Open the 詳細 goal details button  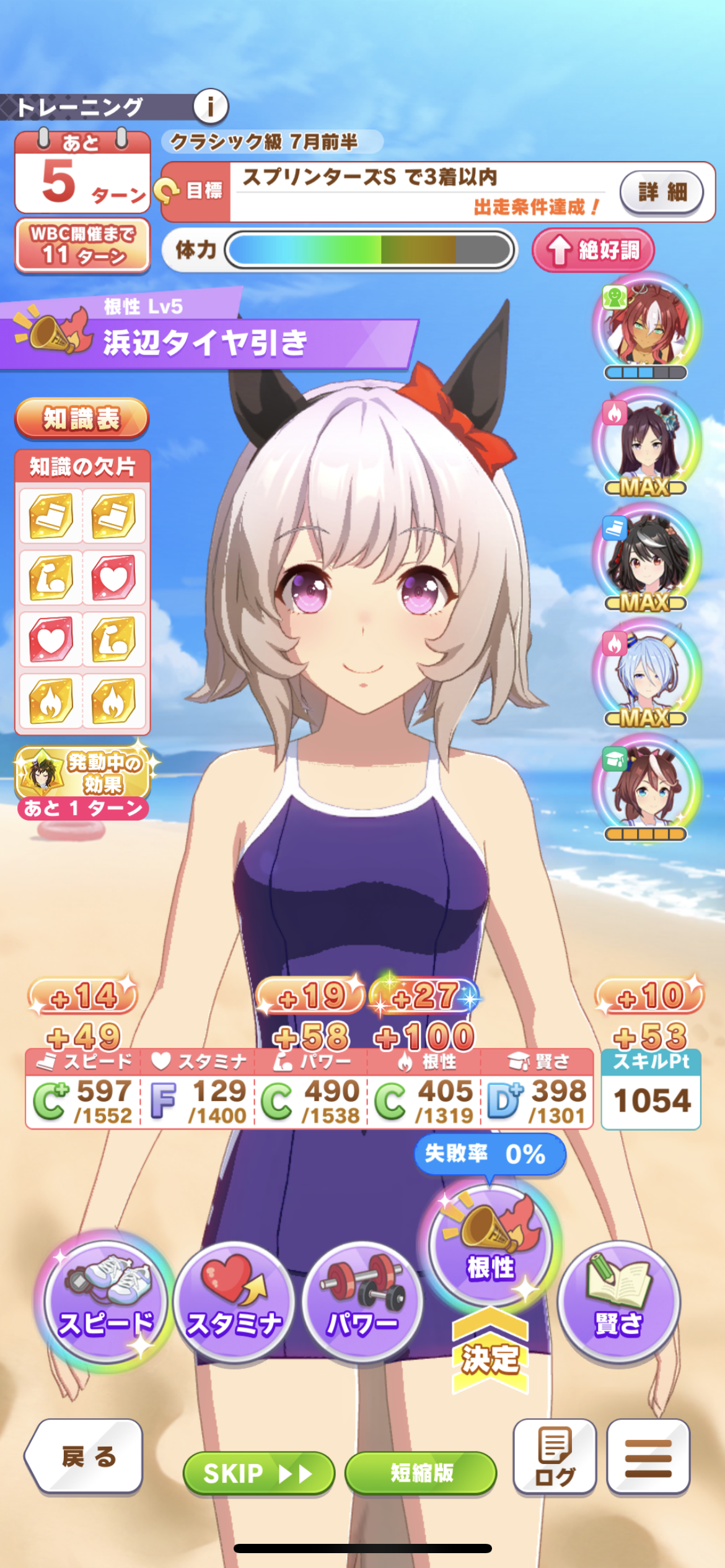pos(661,192)
